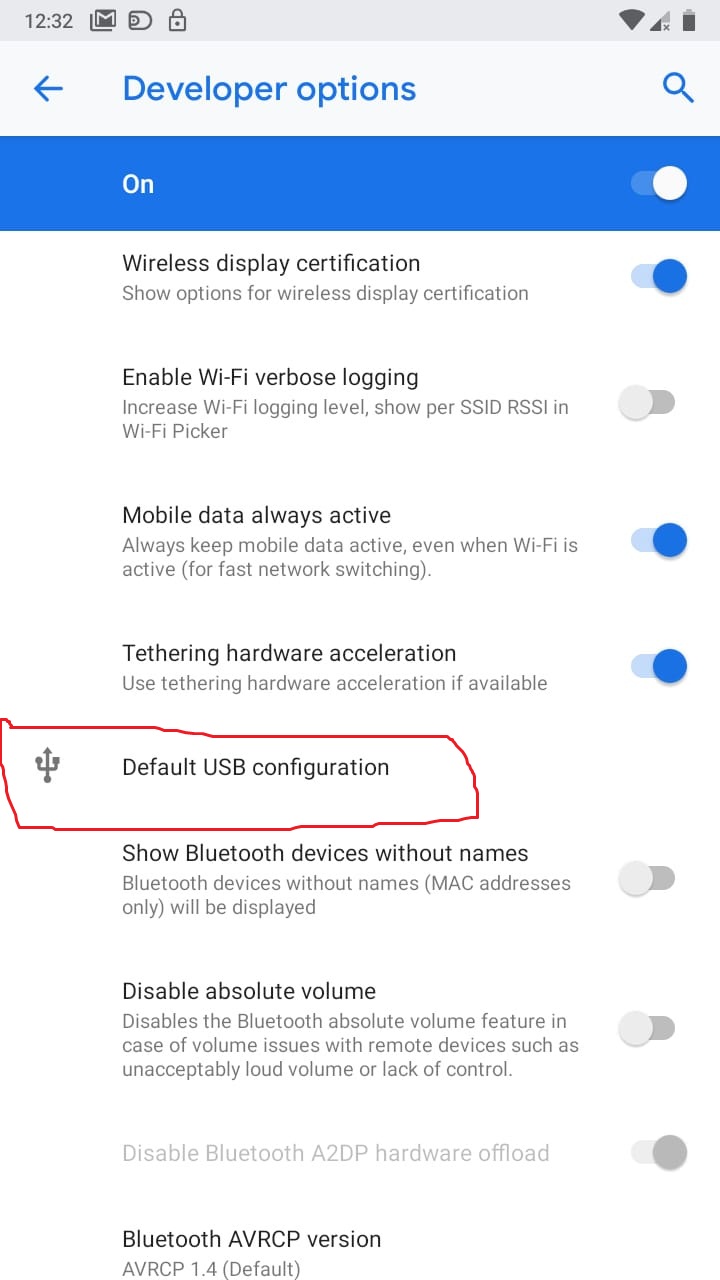720x1280 pixels.
Task: Disable Wireless display certification
Action: (659, 276)
